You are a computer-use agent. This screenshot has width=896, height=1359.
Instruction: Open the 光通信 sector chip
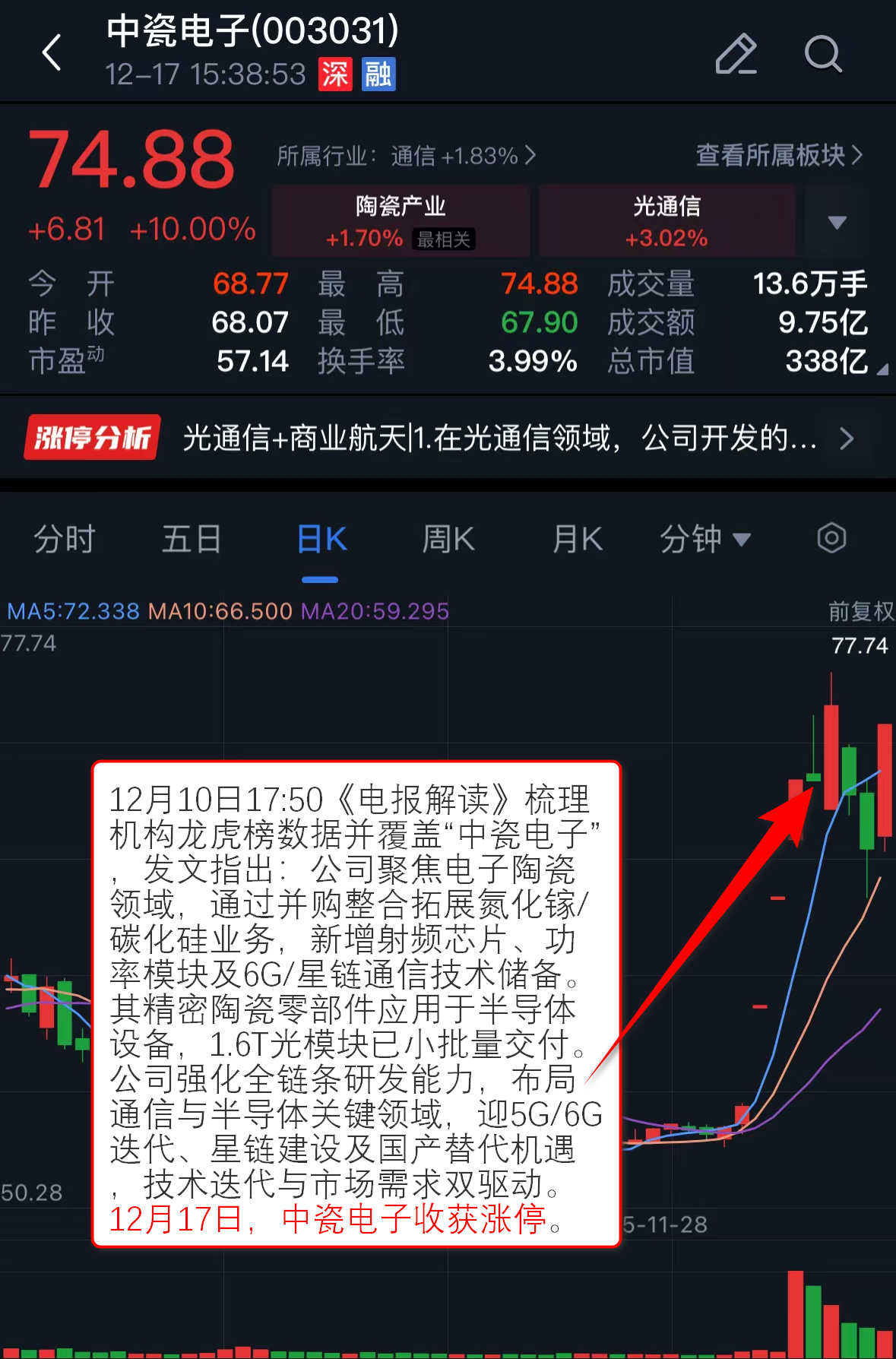666,221
